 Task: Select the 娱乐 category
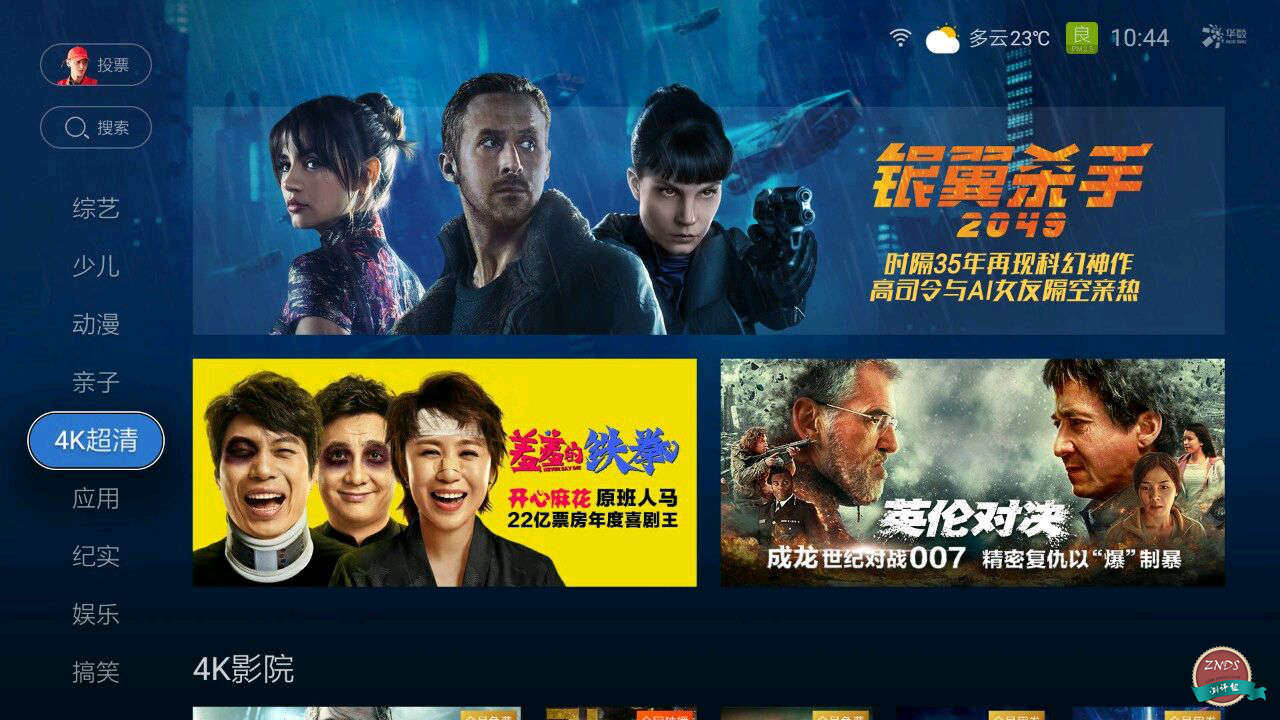coord(96,614)
